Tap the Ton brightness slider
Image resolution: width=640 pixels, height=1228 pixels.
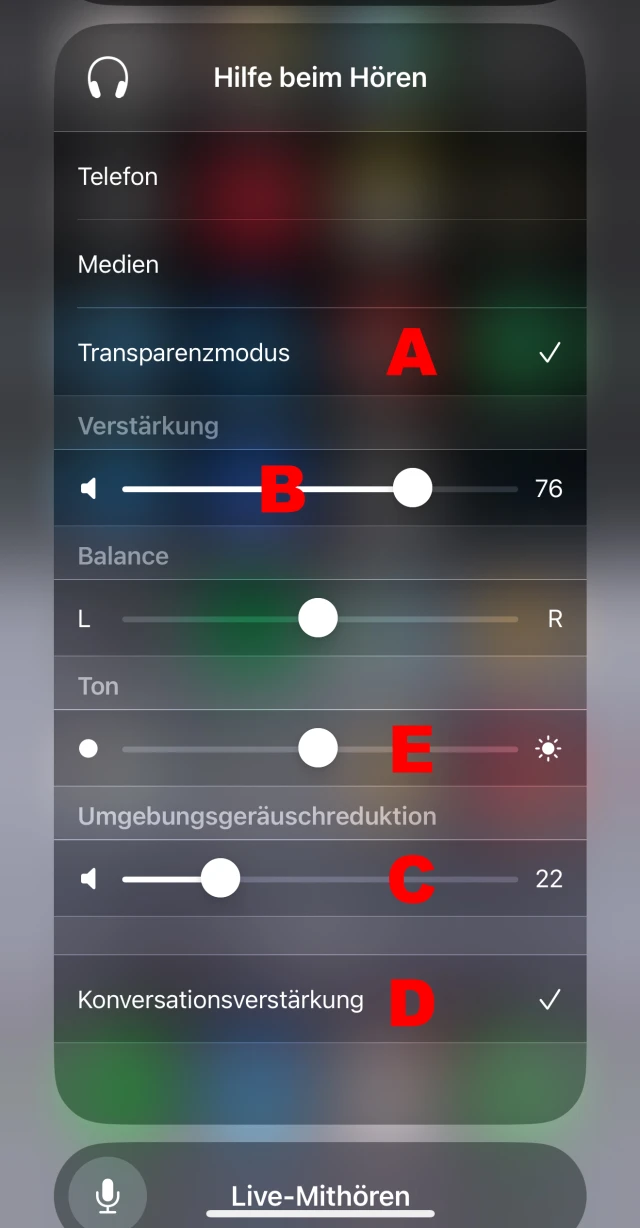(318, 748)
